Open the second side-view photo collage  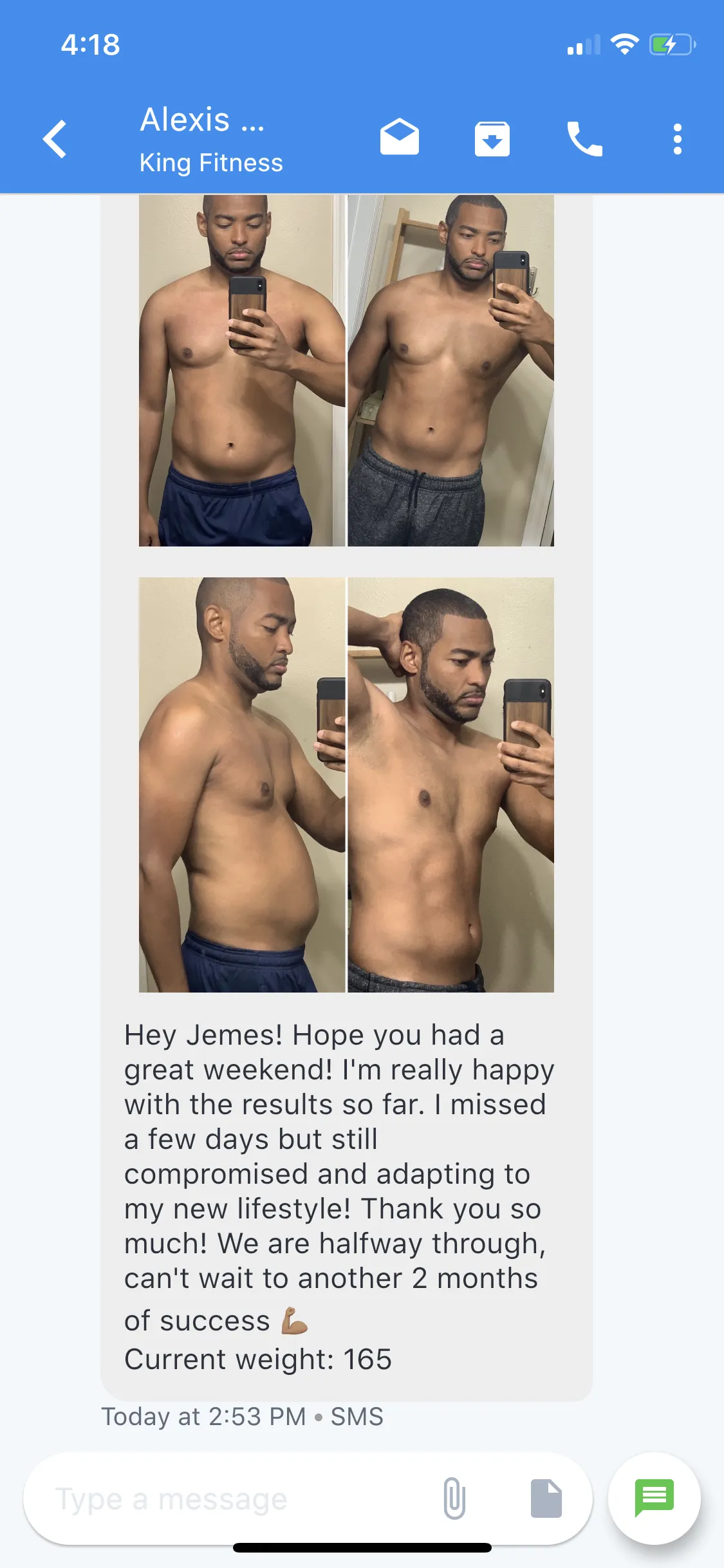[x=346, y=785]
